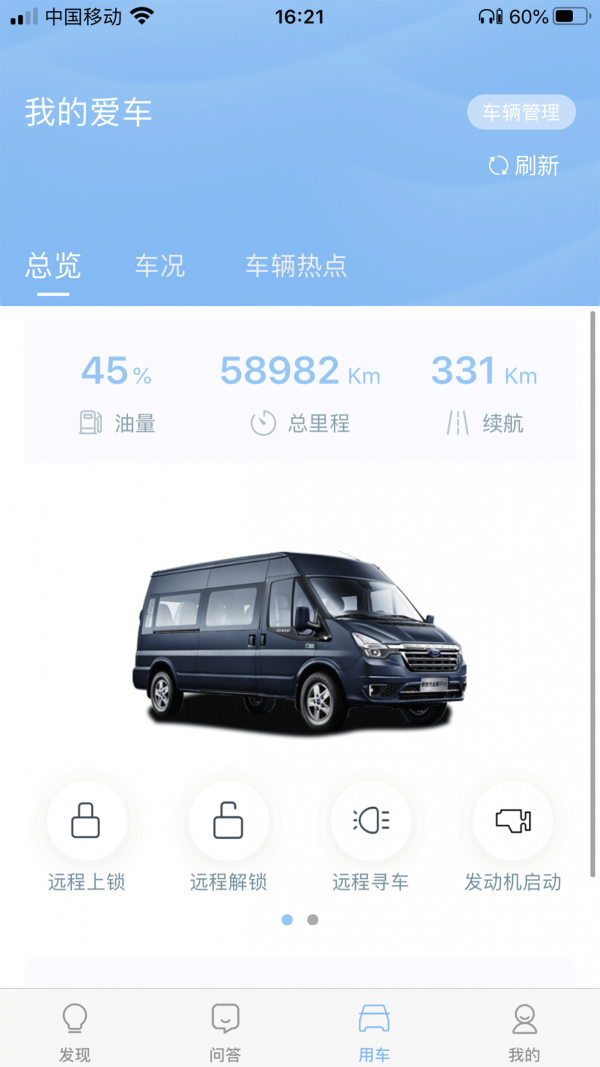Go to the 发现 tab

pos(75,1031)
